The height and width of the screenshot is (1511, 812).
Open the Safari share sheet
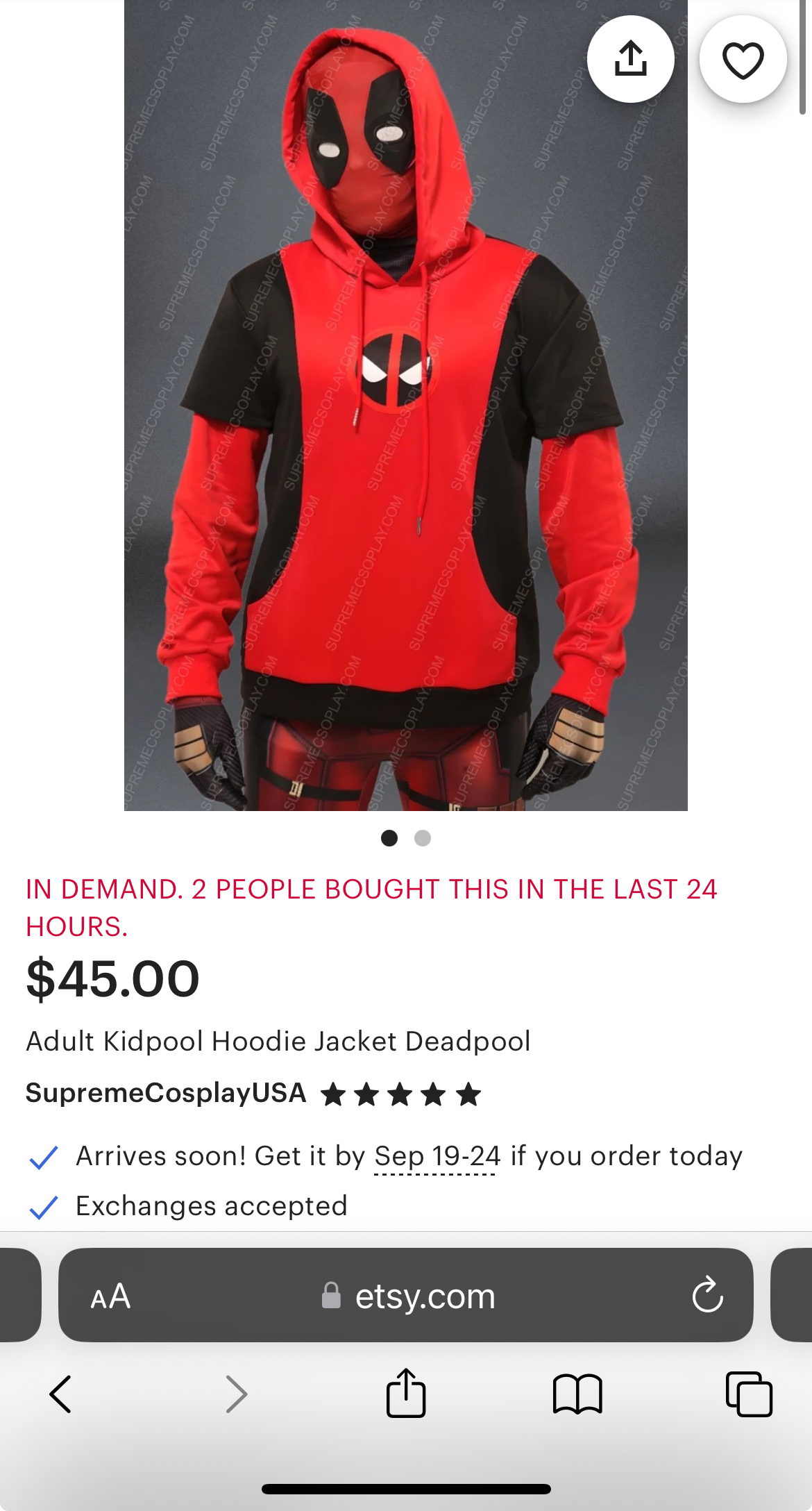click(405, 1394)
